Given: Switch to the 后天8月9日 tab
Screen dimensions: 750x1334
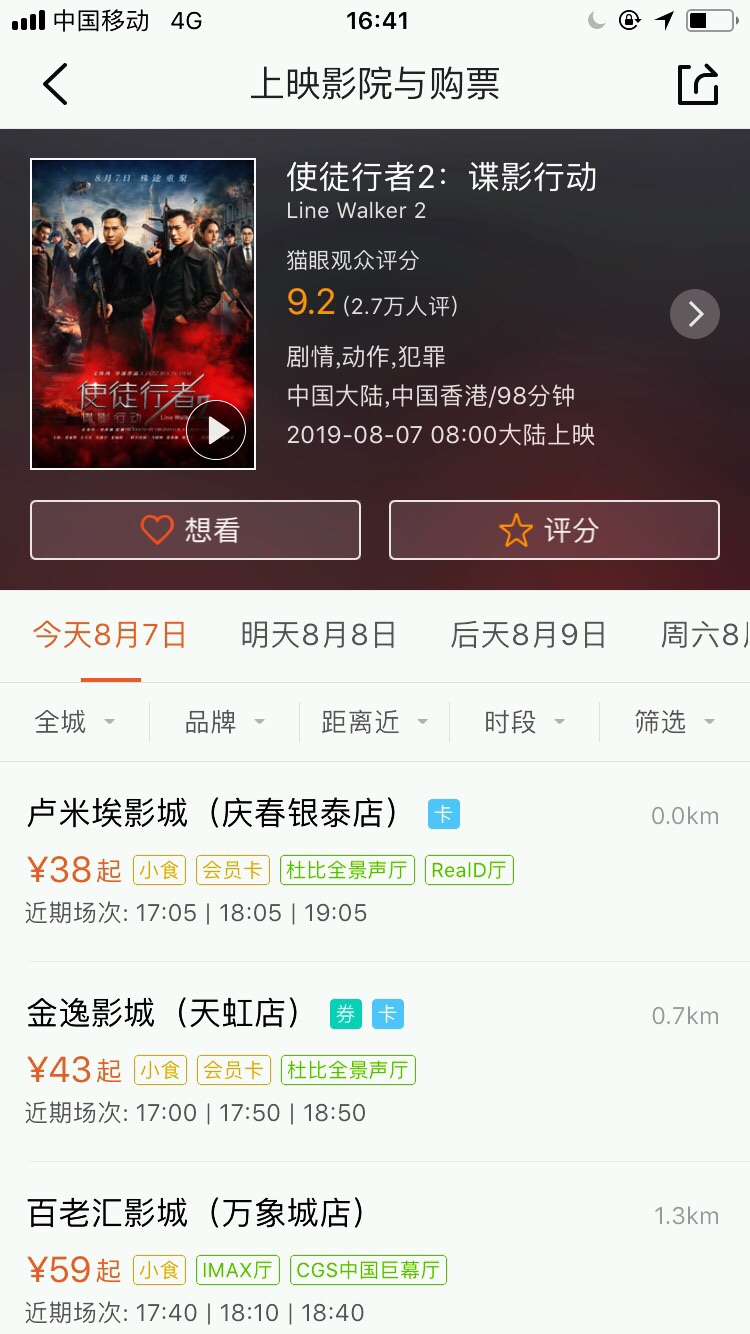Looking at the screenshot, I should (x=528, y=635).
